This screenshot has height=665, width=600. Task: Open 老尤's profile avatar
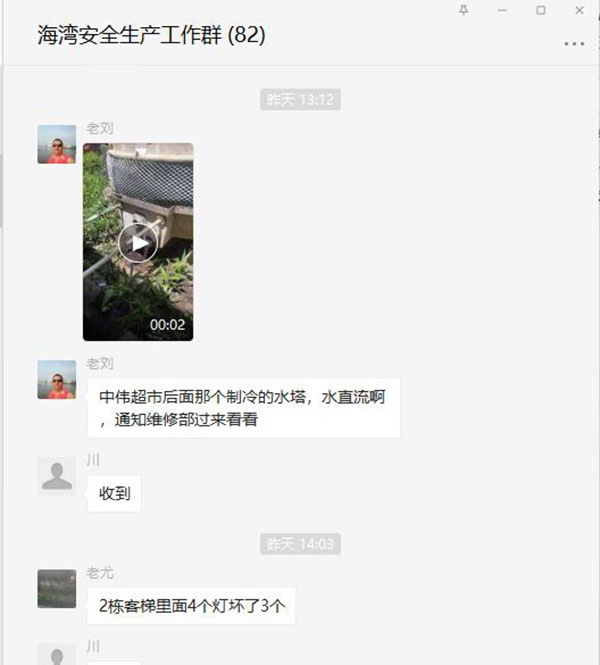pos(56,588)
